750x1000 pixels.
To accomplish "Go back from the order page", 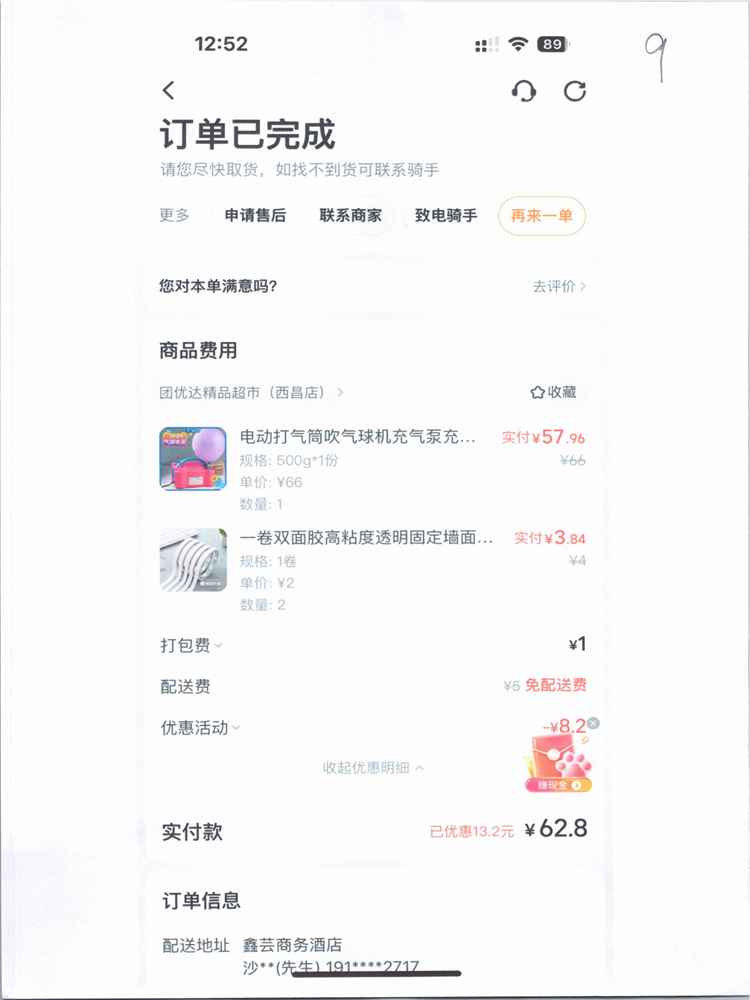I will (168, 91).
